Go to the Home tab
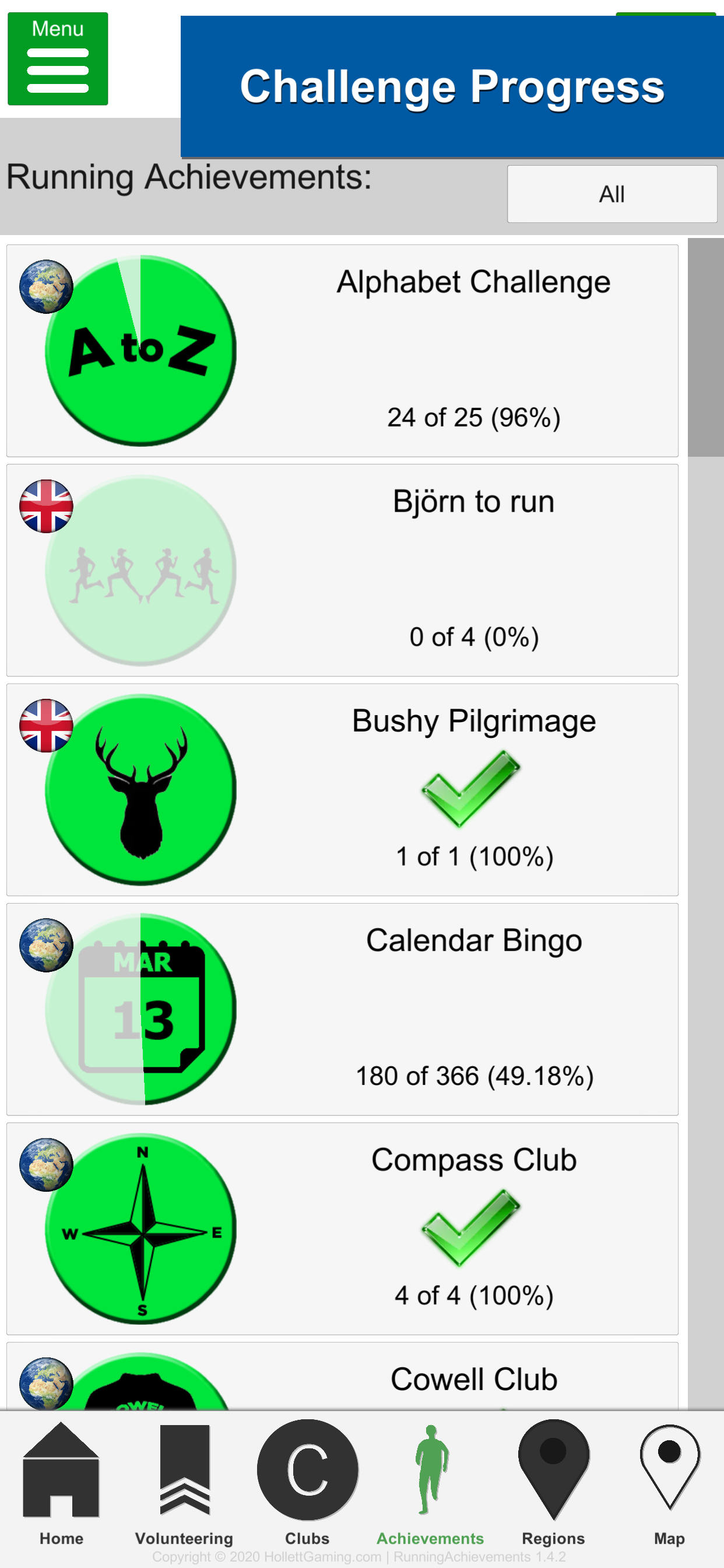Screen dimensions: 724x1568 61,1483
